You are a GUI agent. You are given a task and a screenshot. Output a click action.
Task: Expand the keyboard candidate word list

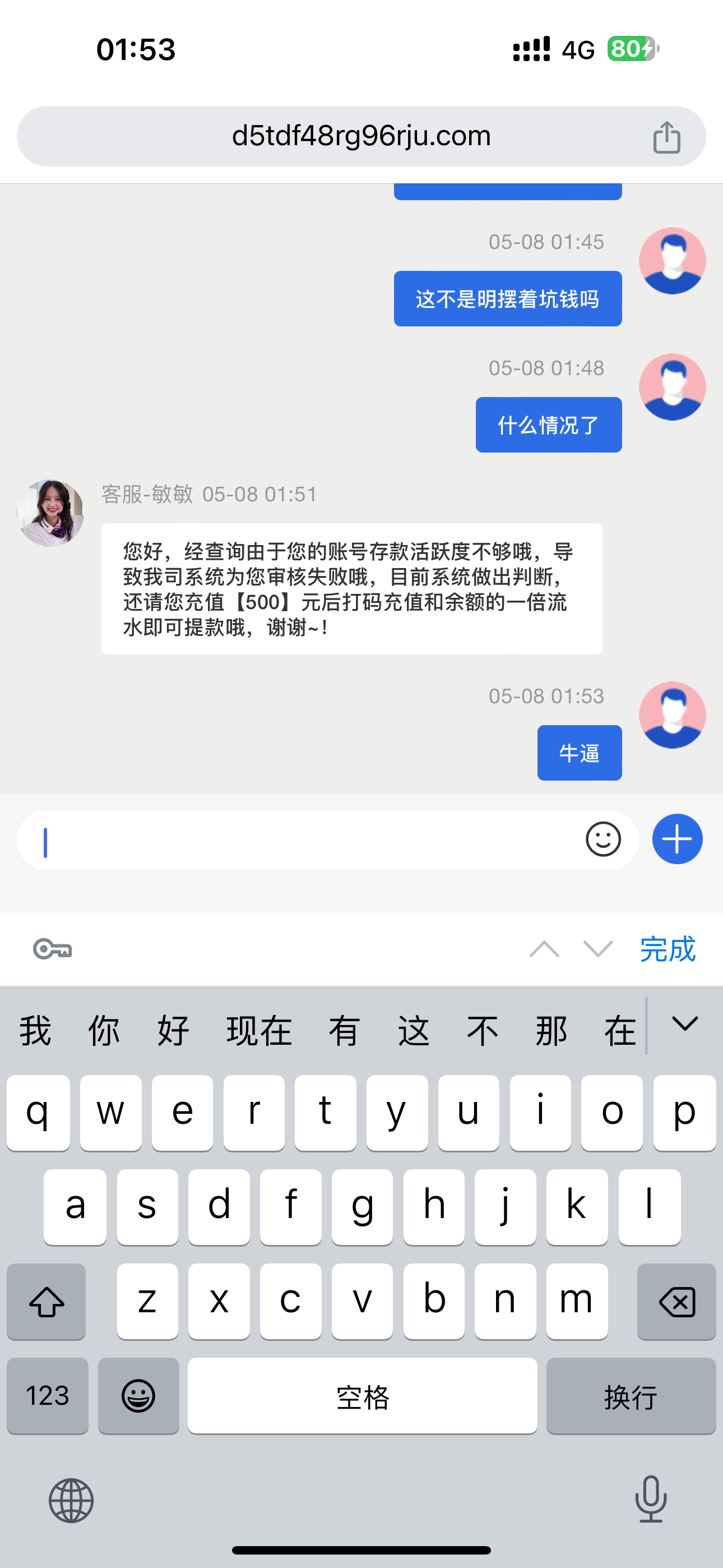click(684, 1025)
